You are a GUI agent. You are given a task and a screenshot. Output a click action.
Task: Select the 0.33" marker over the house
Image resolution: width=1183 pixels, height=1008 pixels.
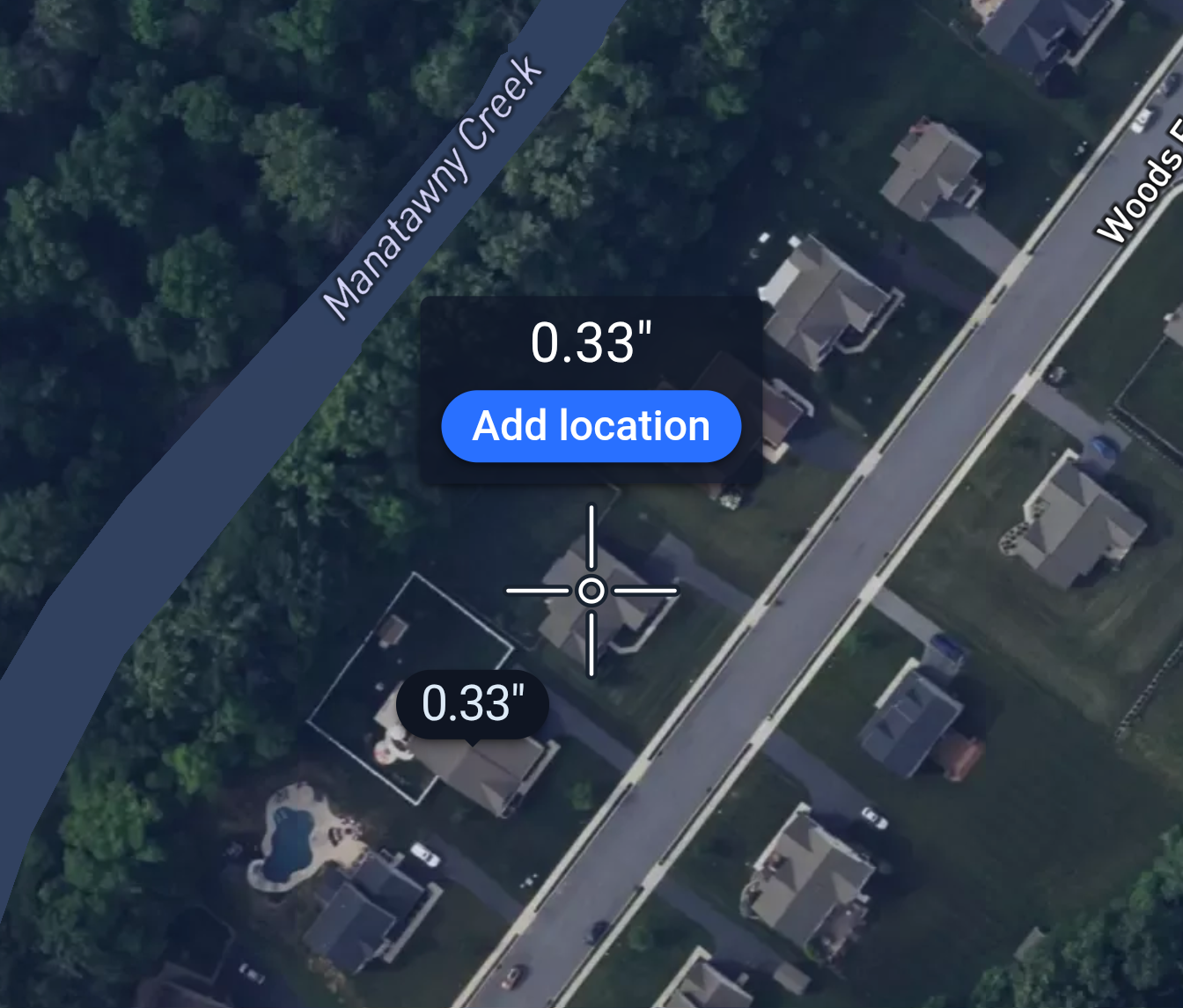(x=473, y=704)
